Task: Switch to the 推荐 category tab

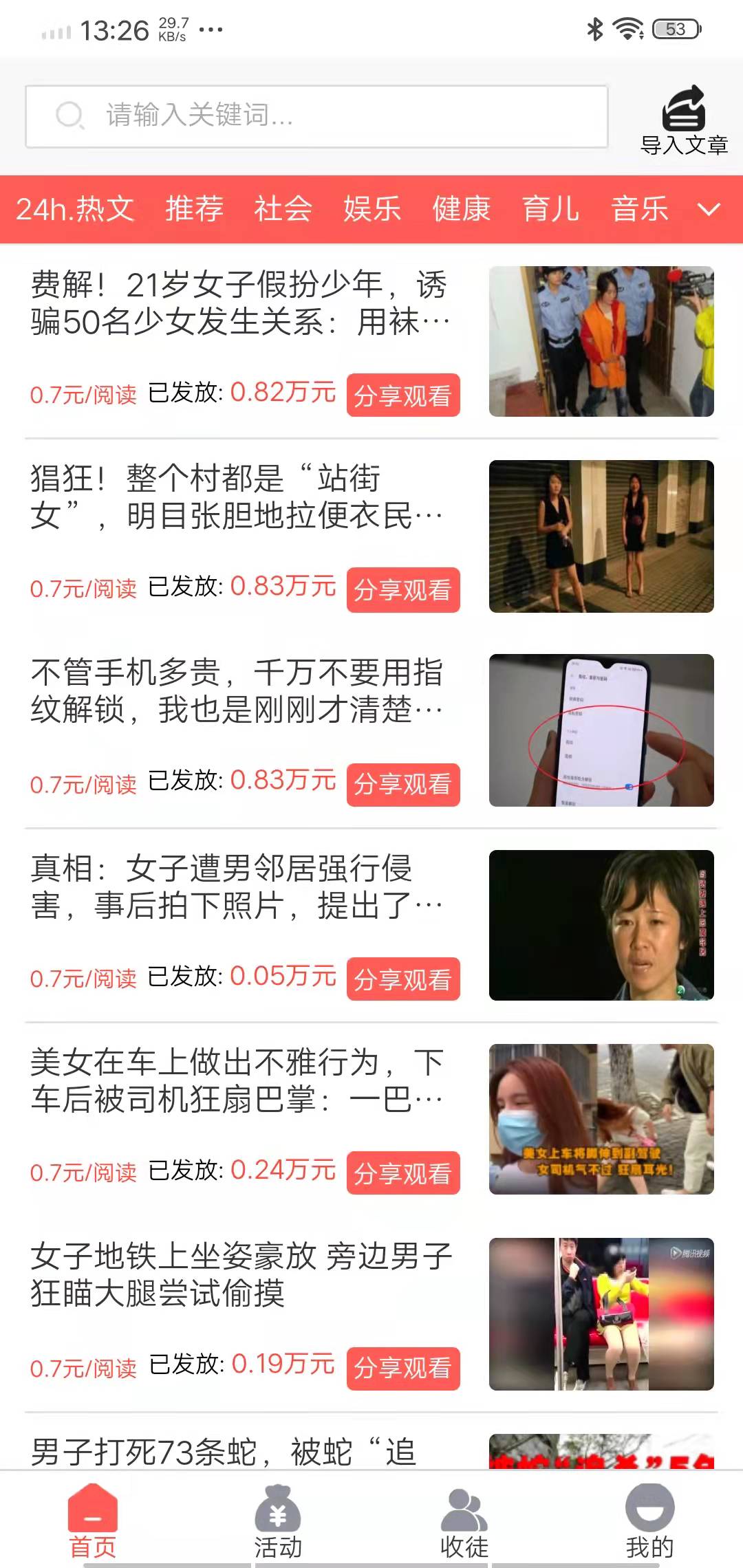Action: [x=193, y=210]
